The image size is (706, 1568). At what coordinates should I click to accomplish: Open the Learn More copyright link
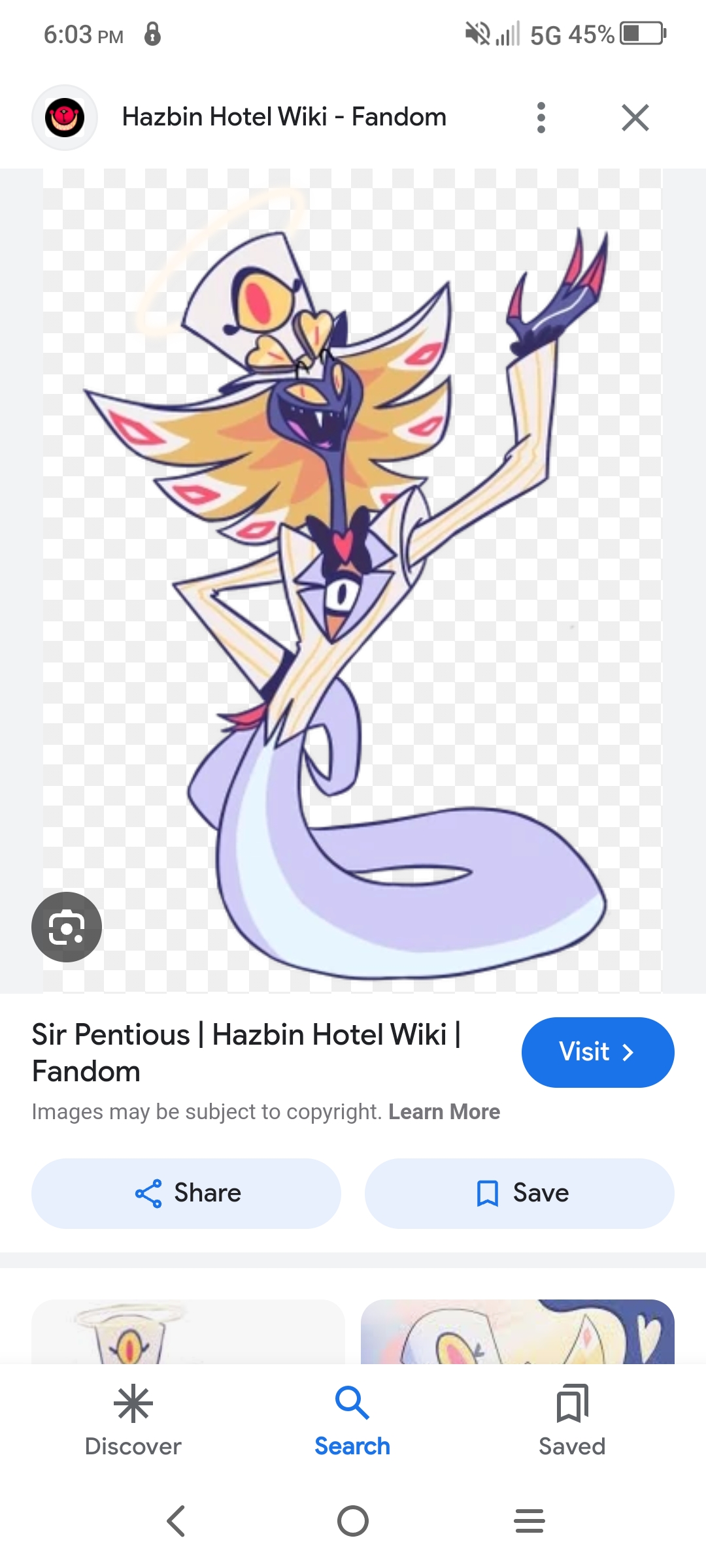point(444,1112)
